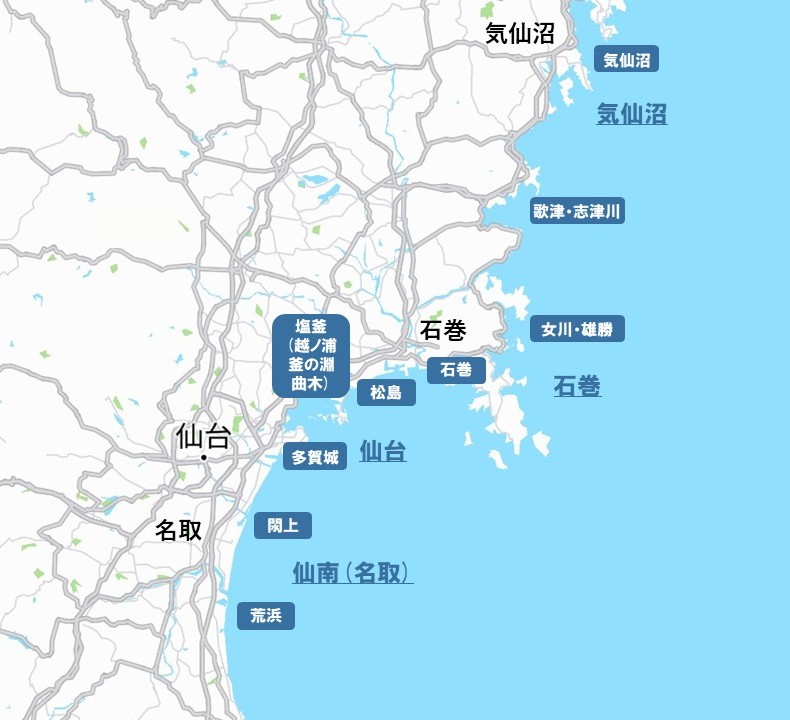The height and width of the screenshot is (720, 790).
Task: Choose the 閖上 button
Action: (283, 525)
